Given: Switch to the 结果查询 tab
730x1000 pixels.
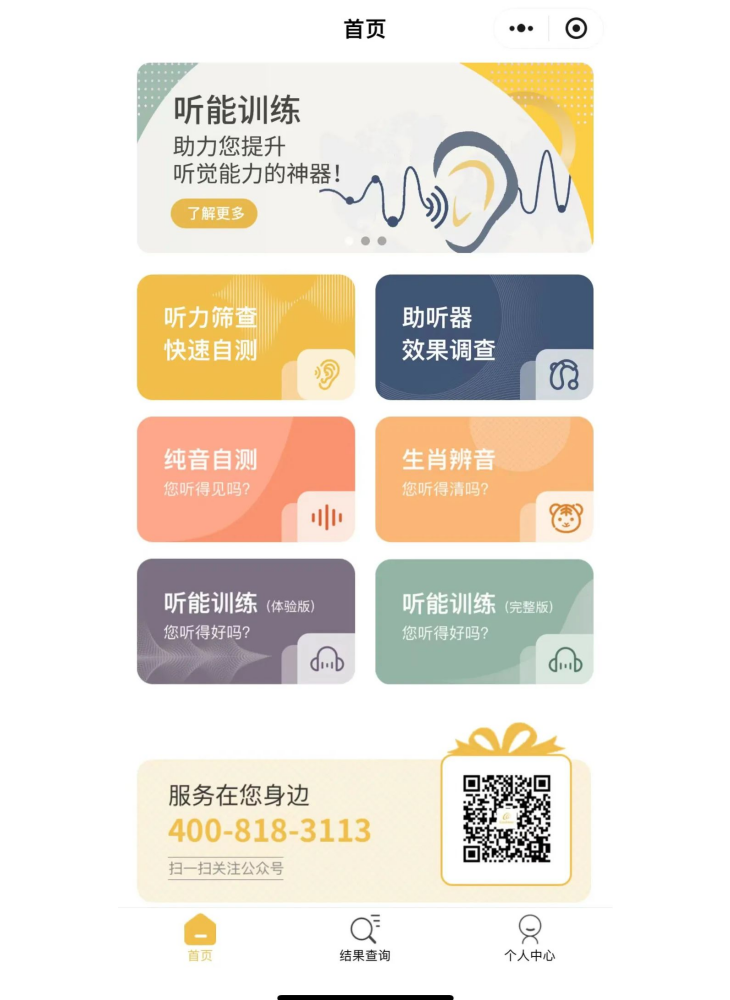Looking at the screenshot, I should pyautogui.click(x=365, y=938).
